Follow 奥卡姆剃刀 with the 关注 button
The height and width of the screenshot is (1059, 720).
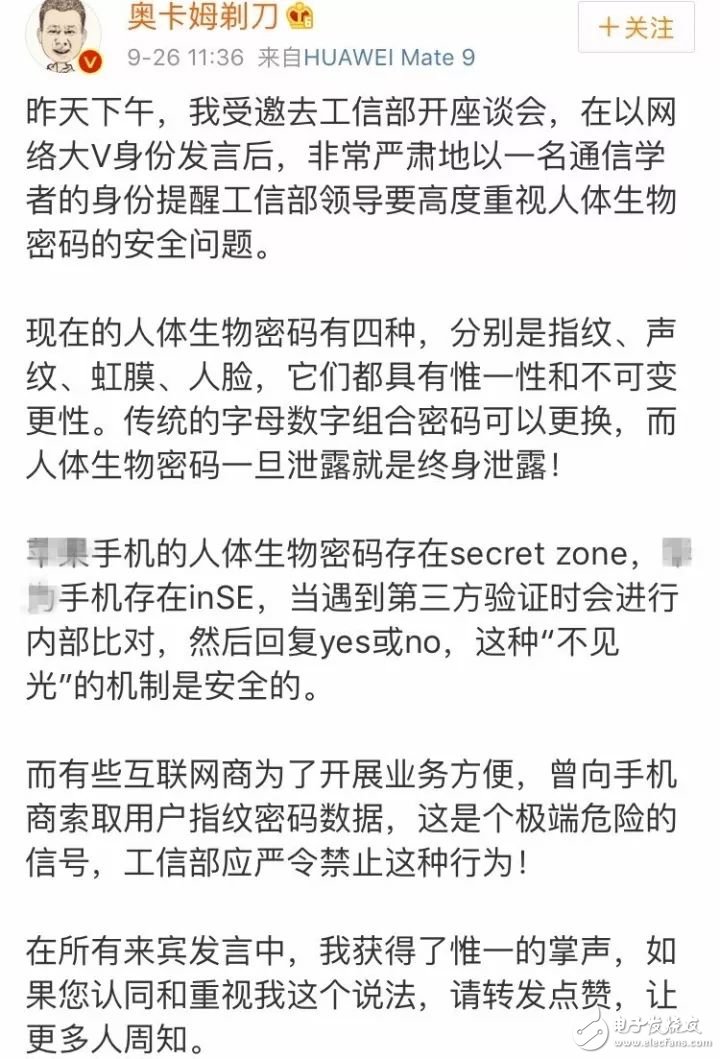(636, 28)
